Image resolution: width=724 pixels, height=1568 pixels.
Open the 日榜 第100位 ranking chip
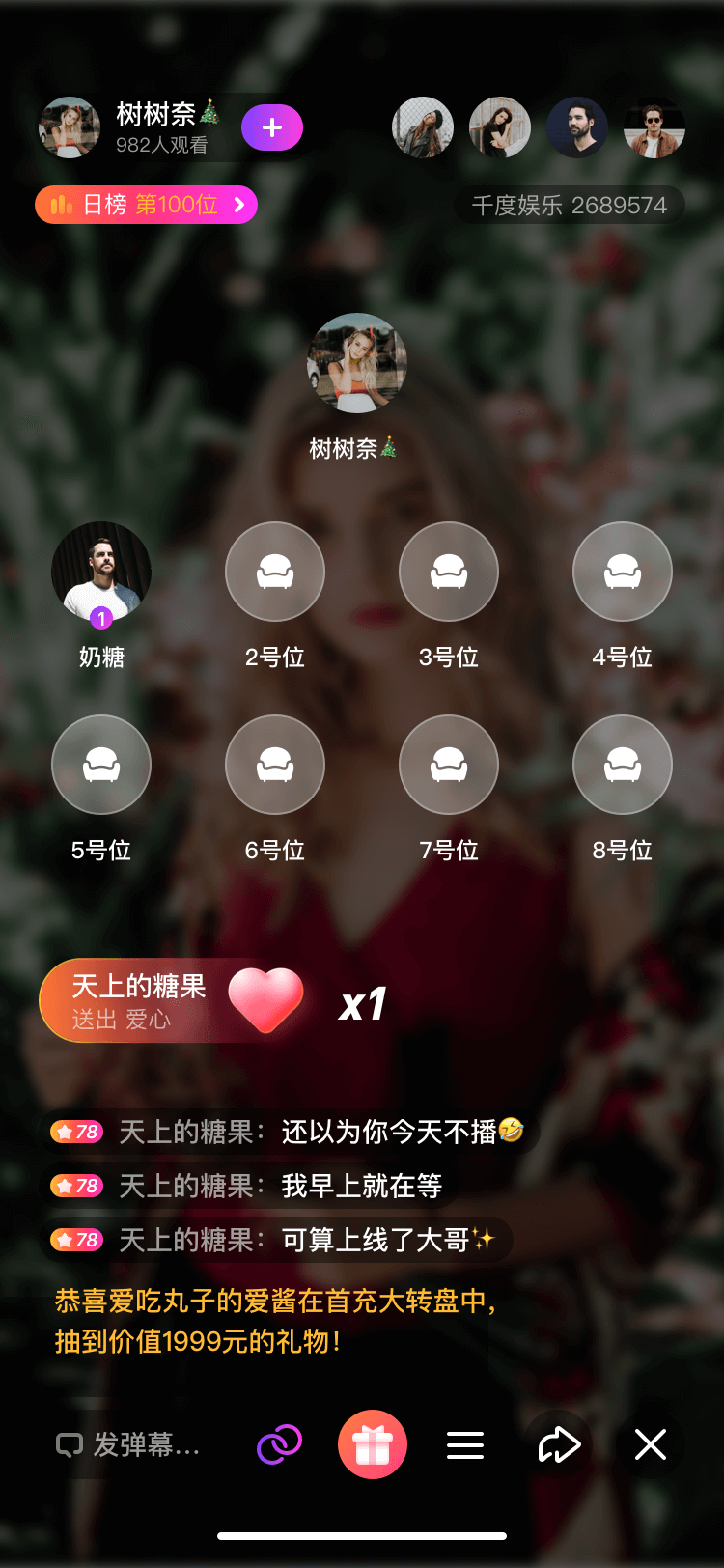147,205
